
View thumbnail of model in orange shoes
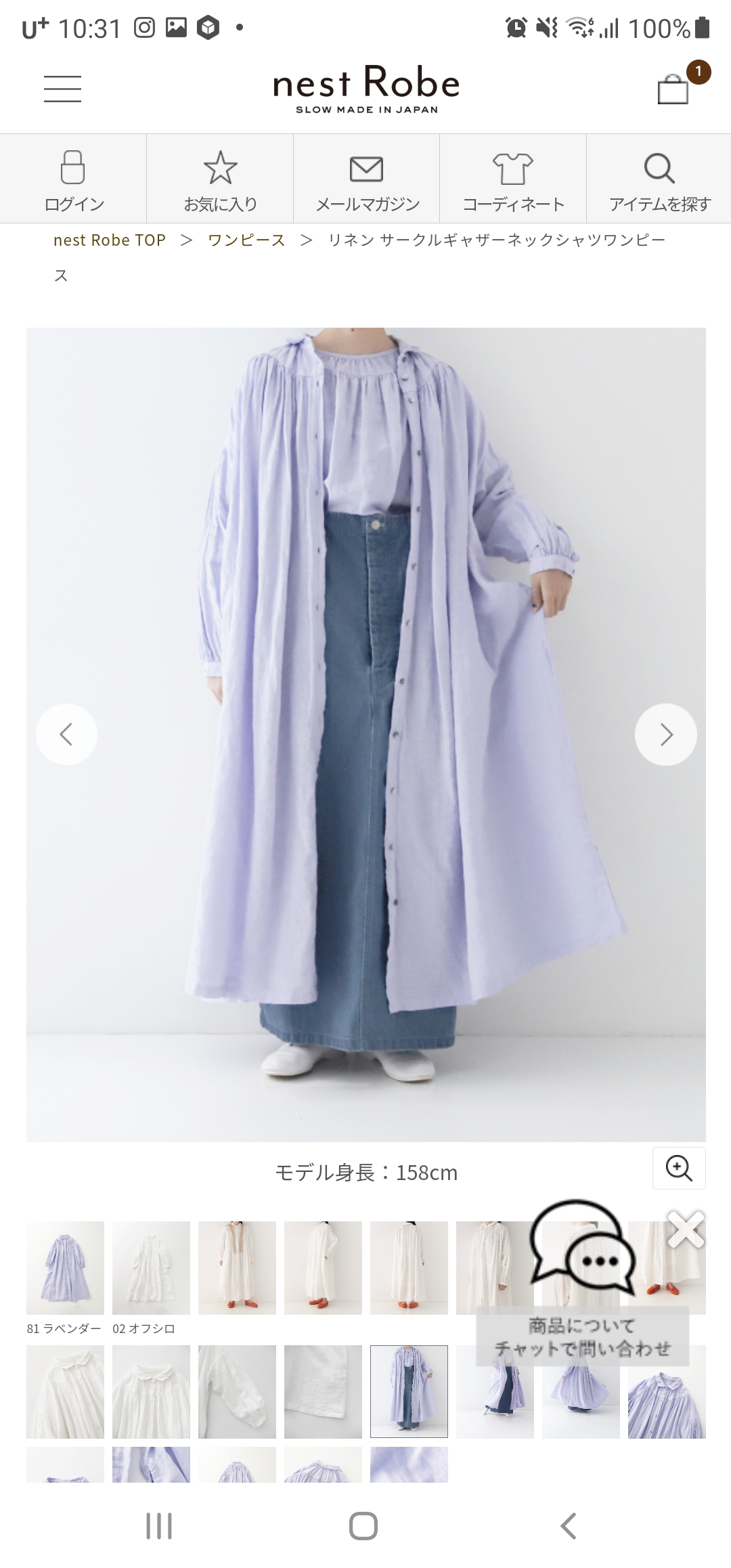coord(237,1268)
